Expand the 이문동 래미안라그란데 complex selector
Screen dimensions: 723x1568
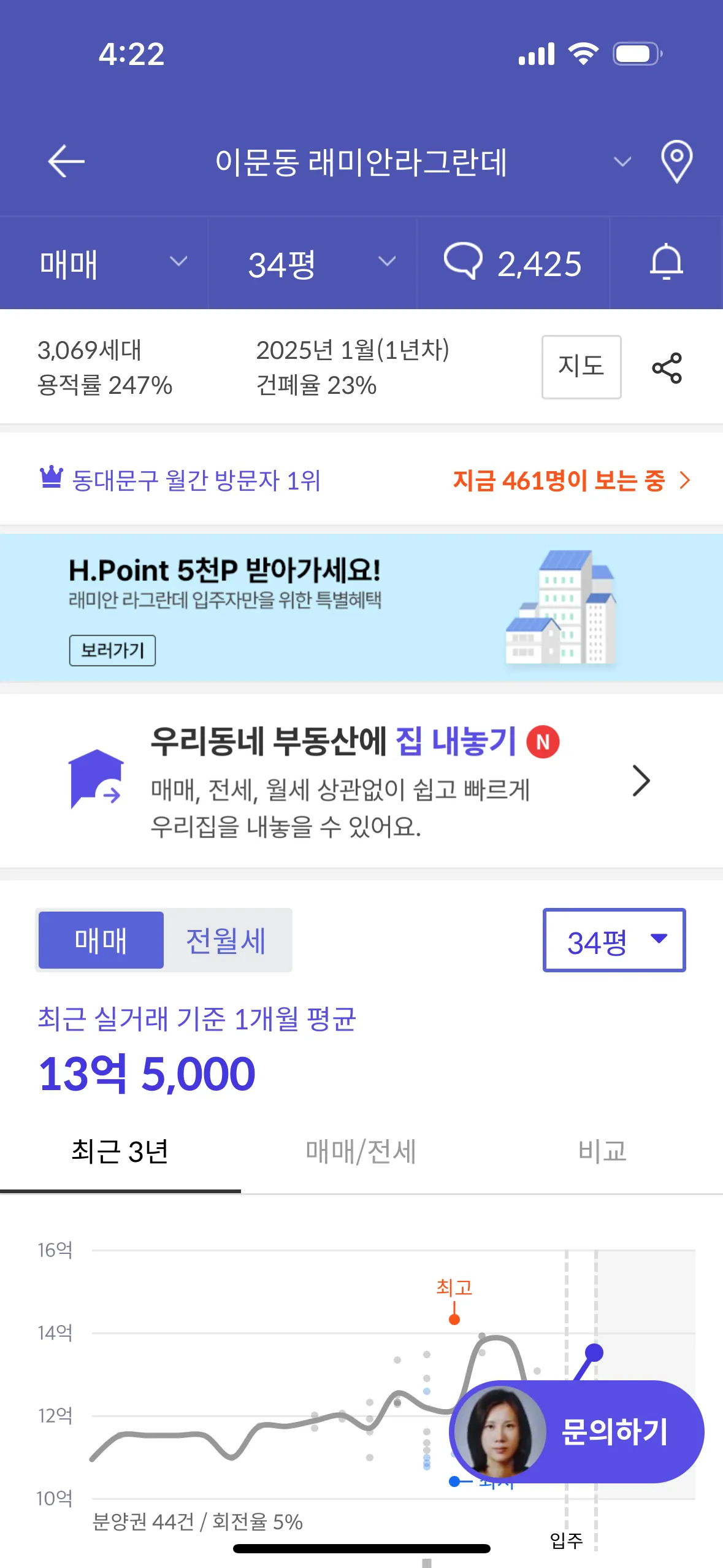[622, 162]
